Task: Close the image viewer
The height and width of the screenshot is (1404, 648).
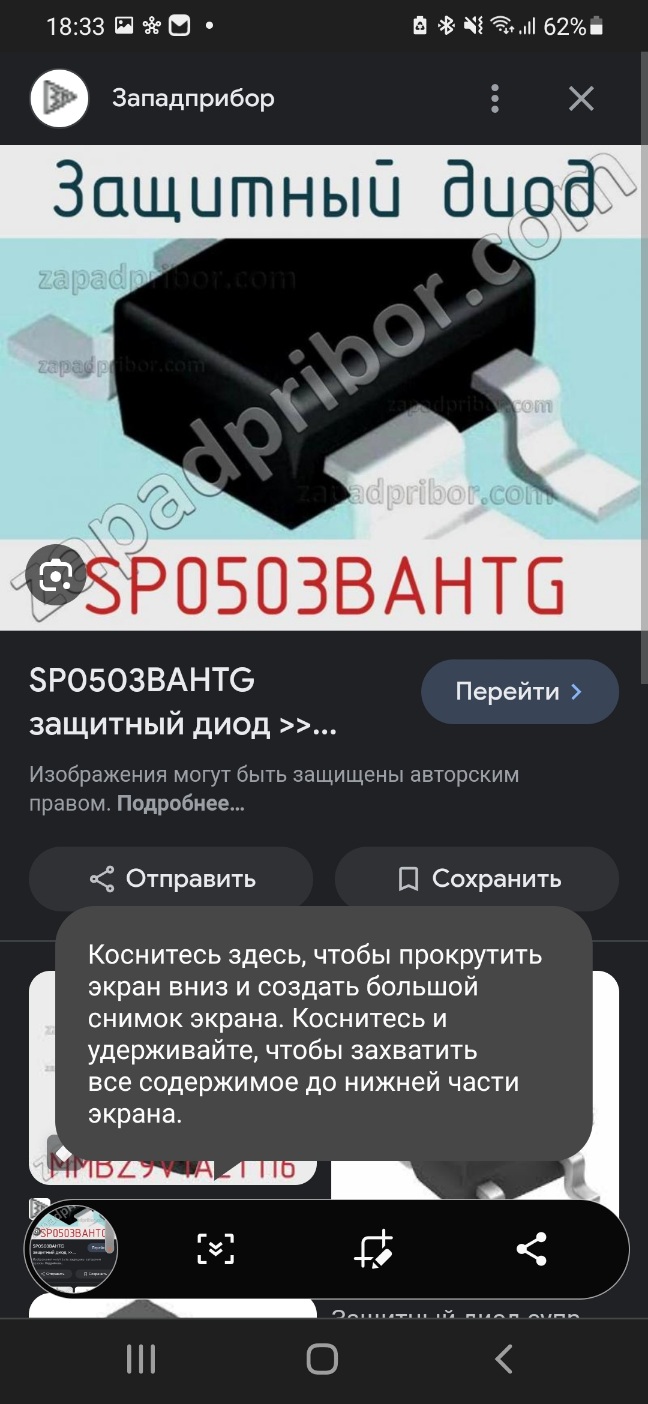Action: tap(581, 98)
